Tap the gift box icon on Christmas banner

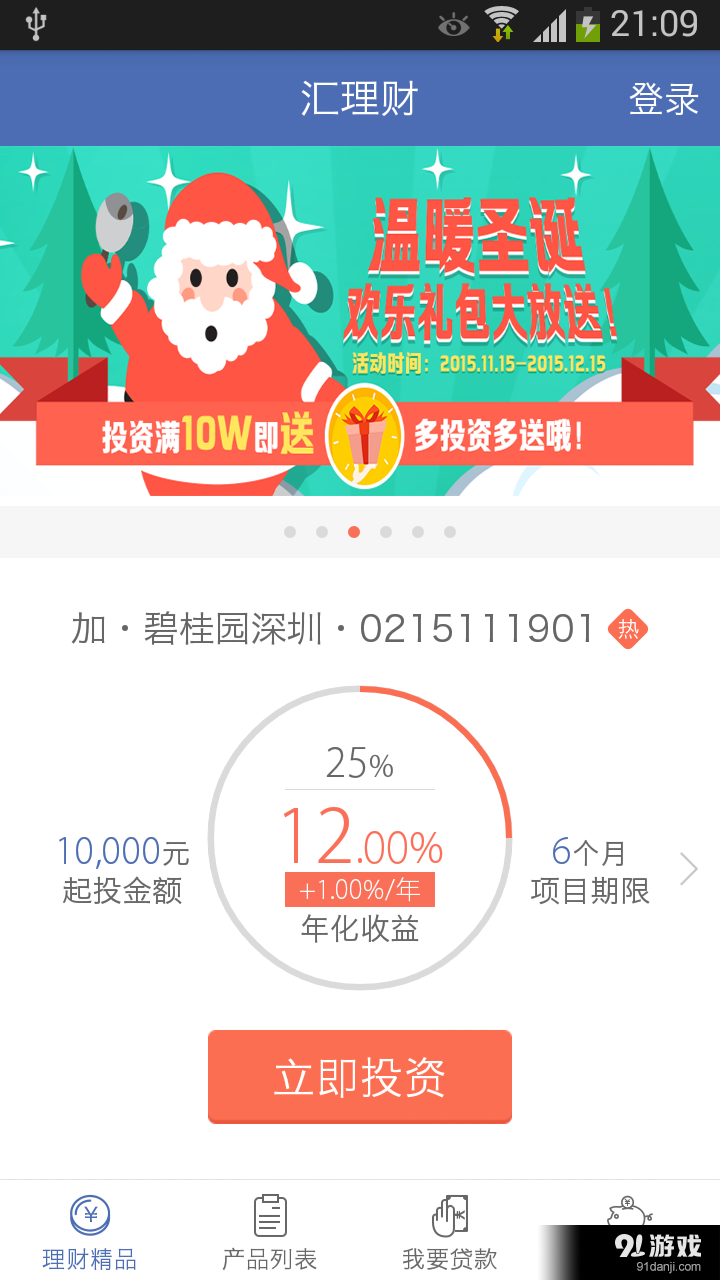(365, 433)
